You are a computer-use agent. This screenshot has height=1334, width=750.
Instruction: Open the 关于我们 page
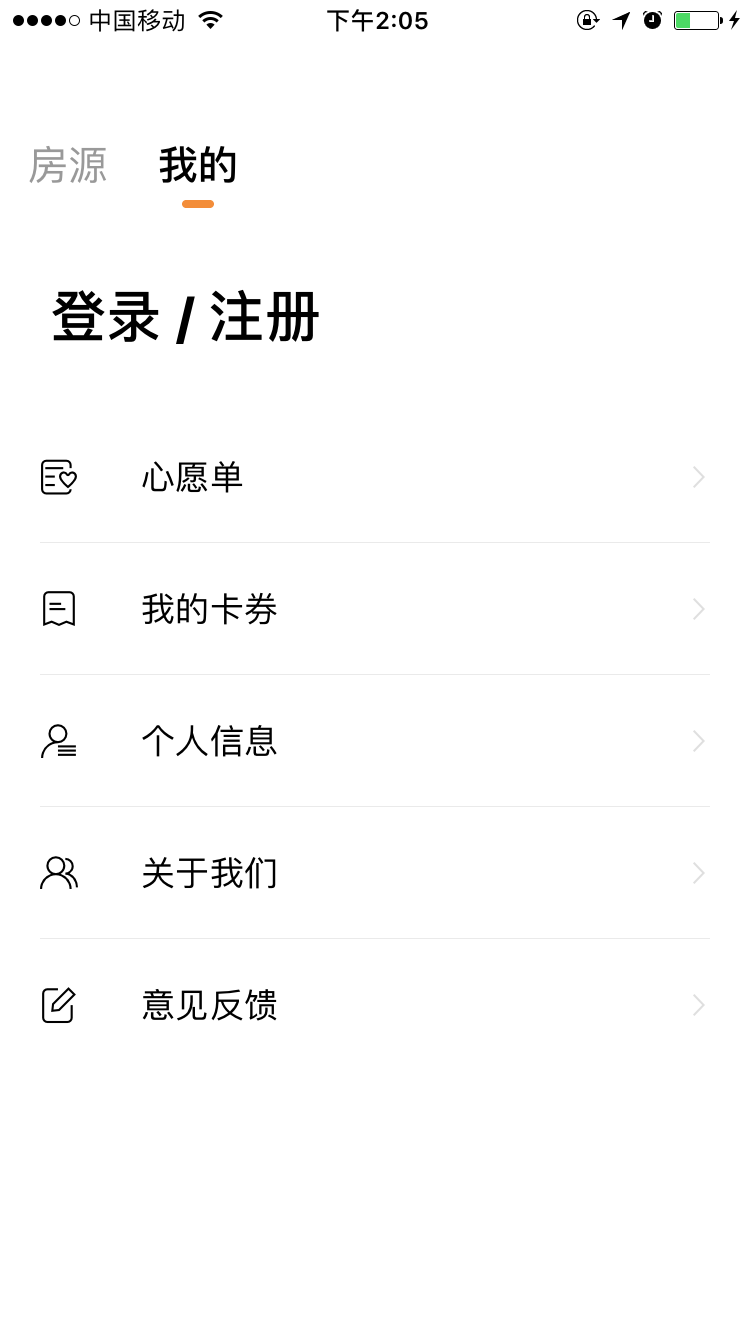(375, 873)
